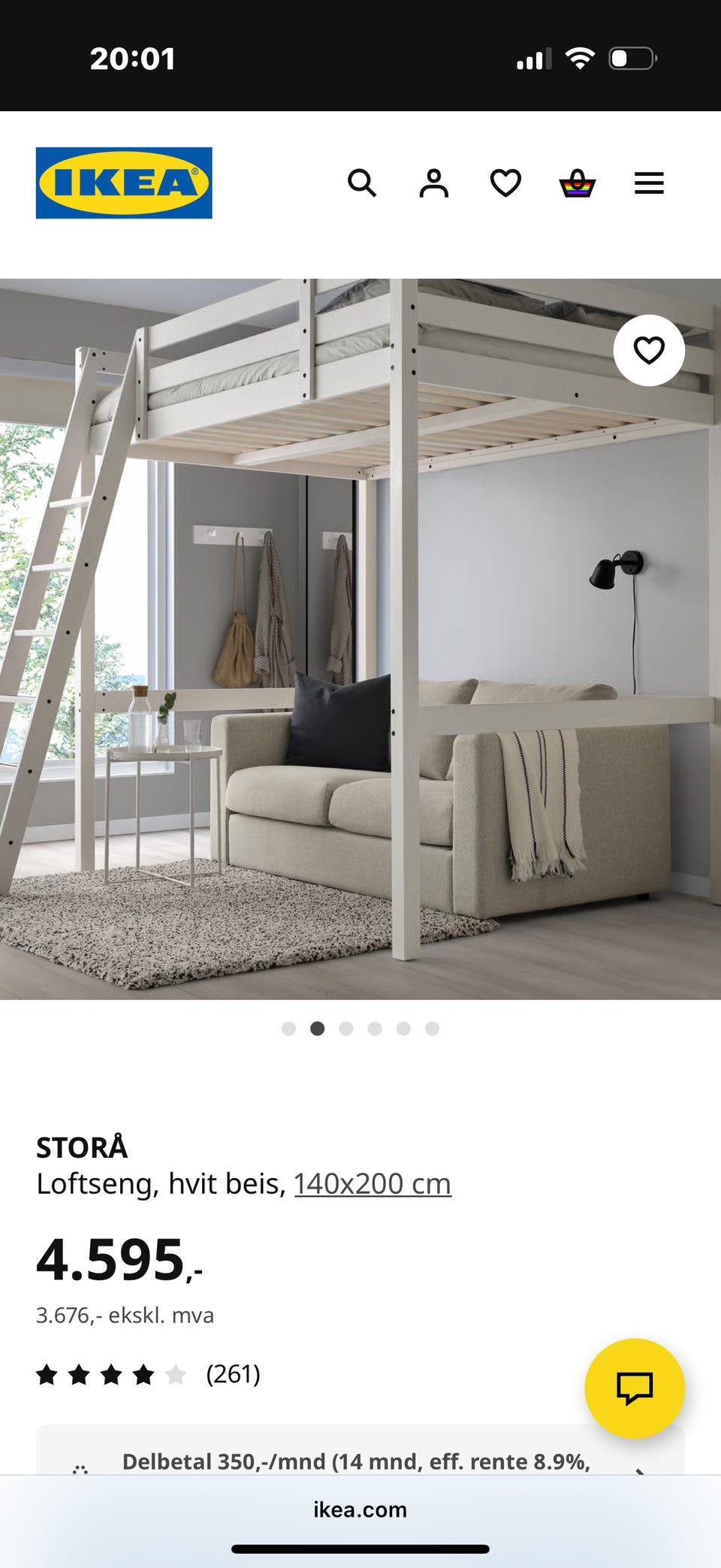721x1568 pixels.
Task: Open the ikea.com address bar
Action: tap(360, 1510)
